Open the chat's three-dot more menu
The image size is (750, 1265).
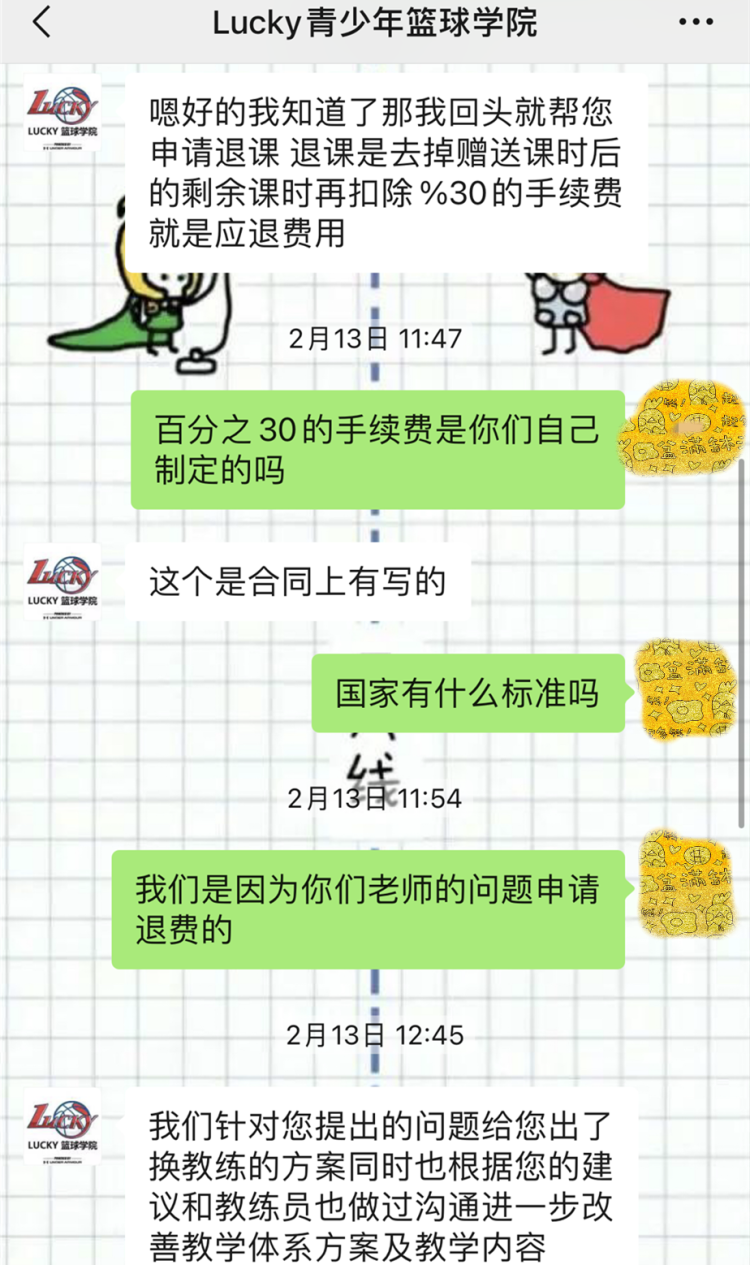(695, 23)
